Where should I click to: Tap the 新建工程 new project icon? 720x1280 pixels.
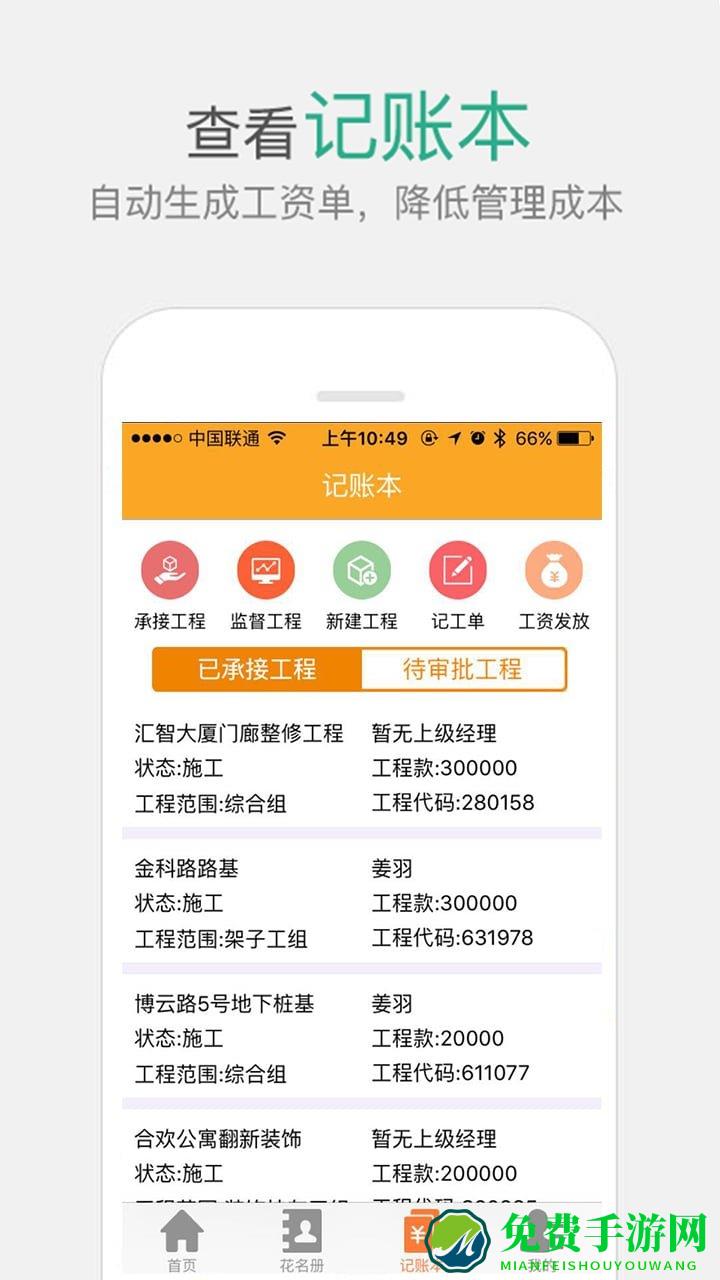[x=360, y=570]
